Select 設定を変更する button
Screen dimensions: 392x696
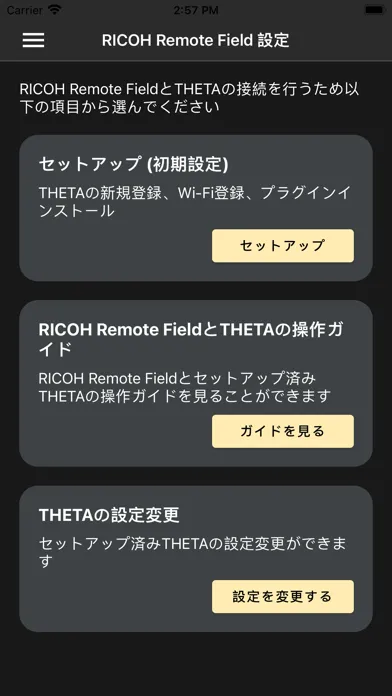pos(283,596)
